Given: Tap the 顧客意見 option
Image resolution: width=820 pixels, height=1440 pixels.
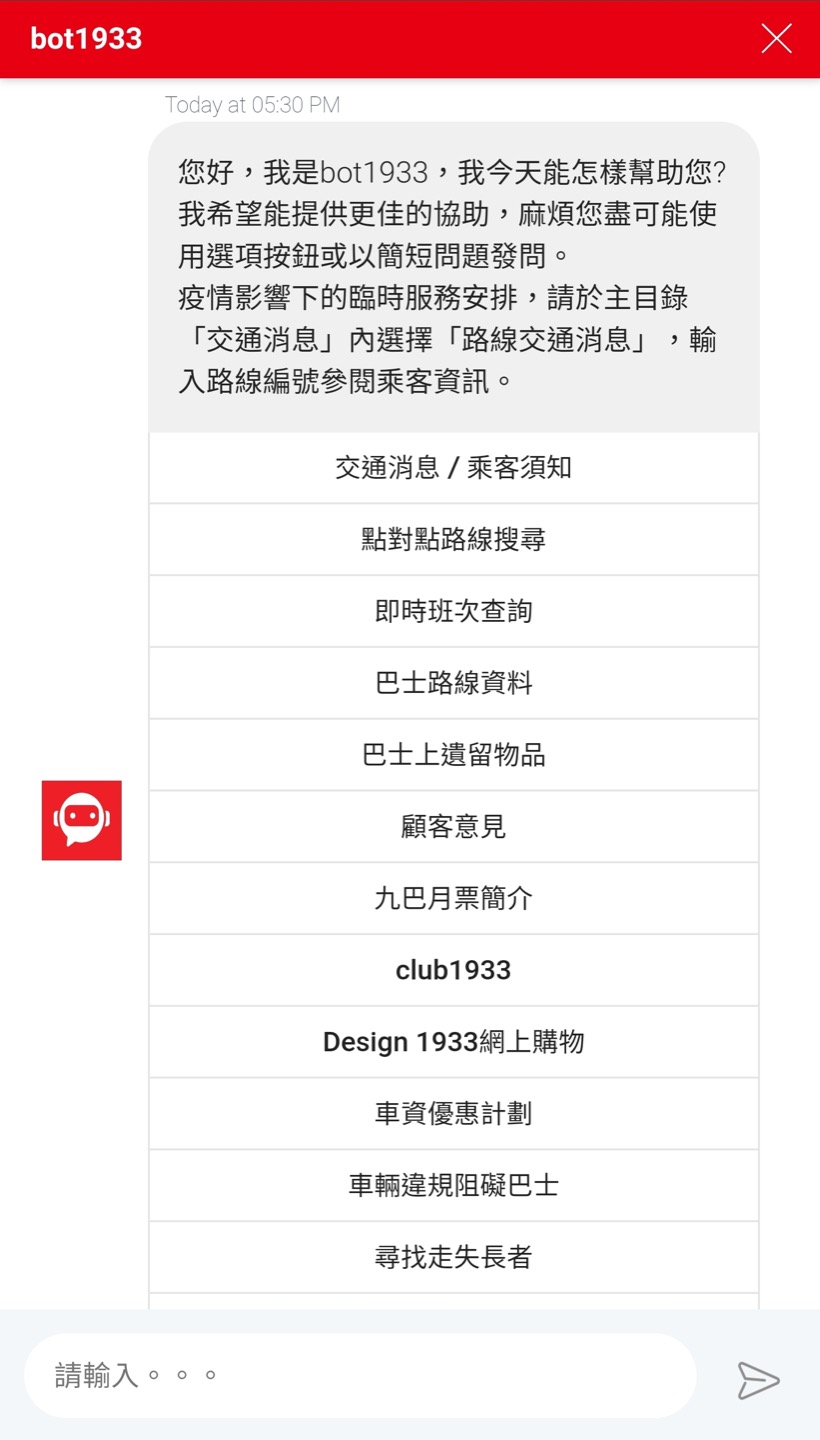Looking at the screenshot, I should 453,827.
